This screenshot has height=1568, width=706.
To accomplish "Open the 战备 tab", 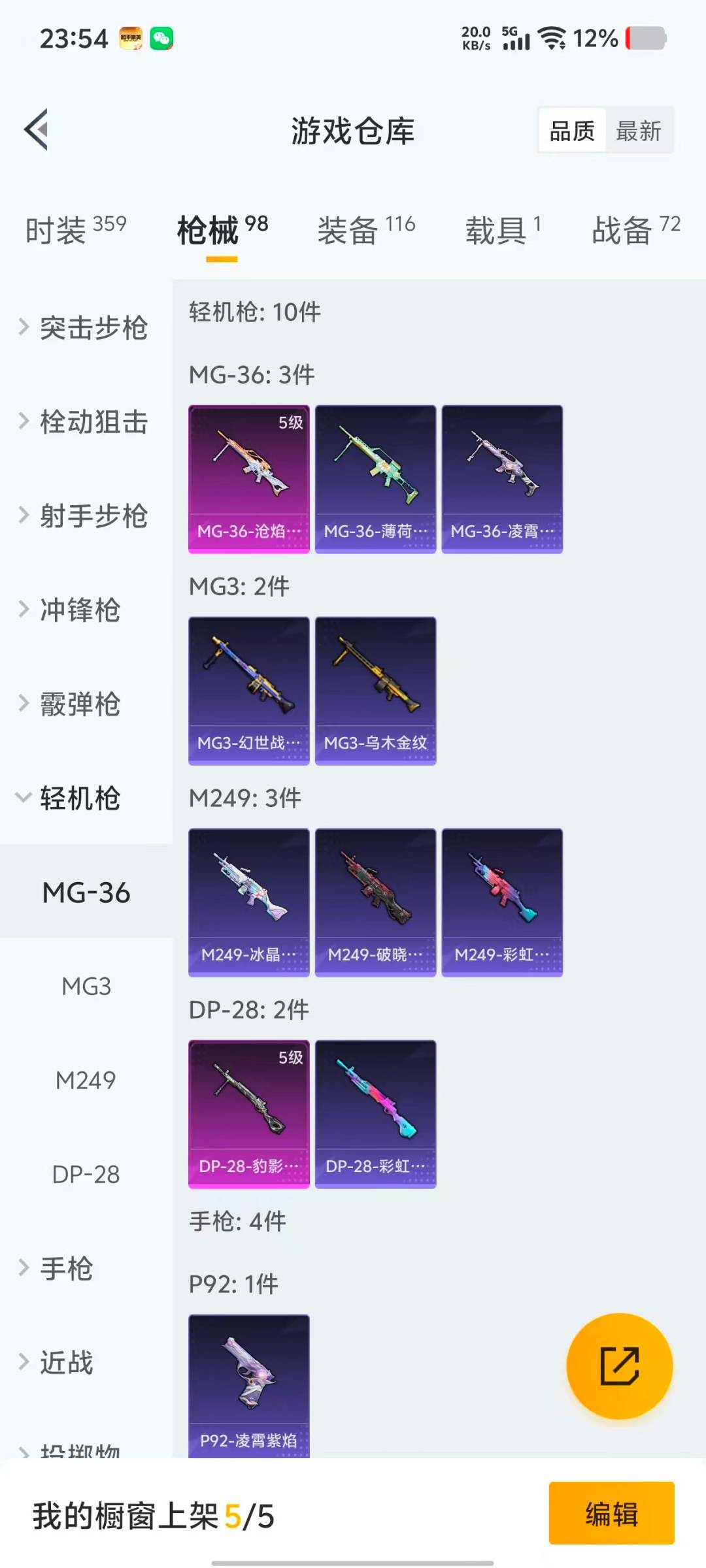I will [x=635, y=230].
